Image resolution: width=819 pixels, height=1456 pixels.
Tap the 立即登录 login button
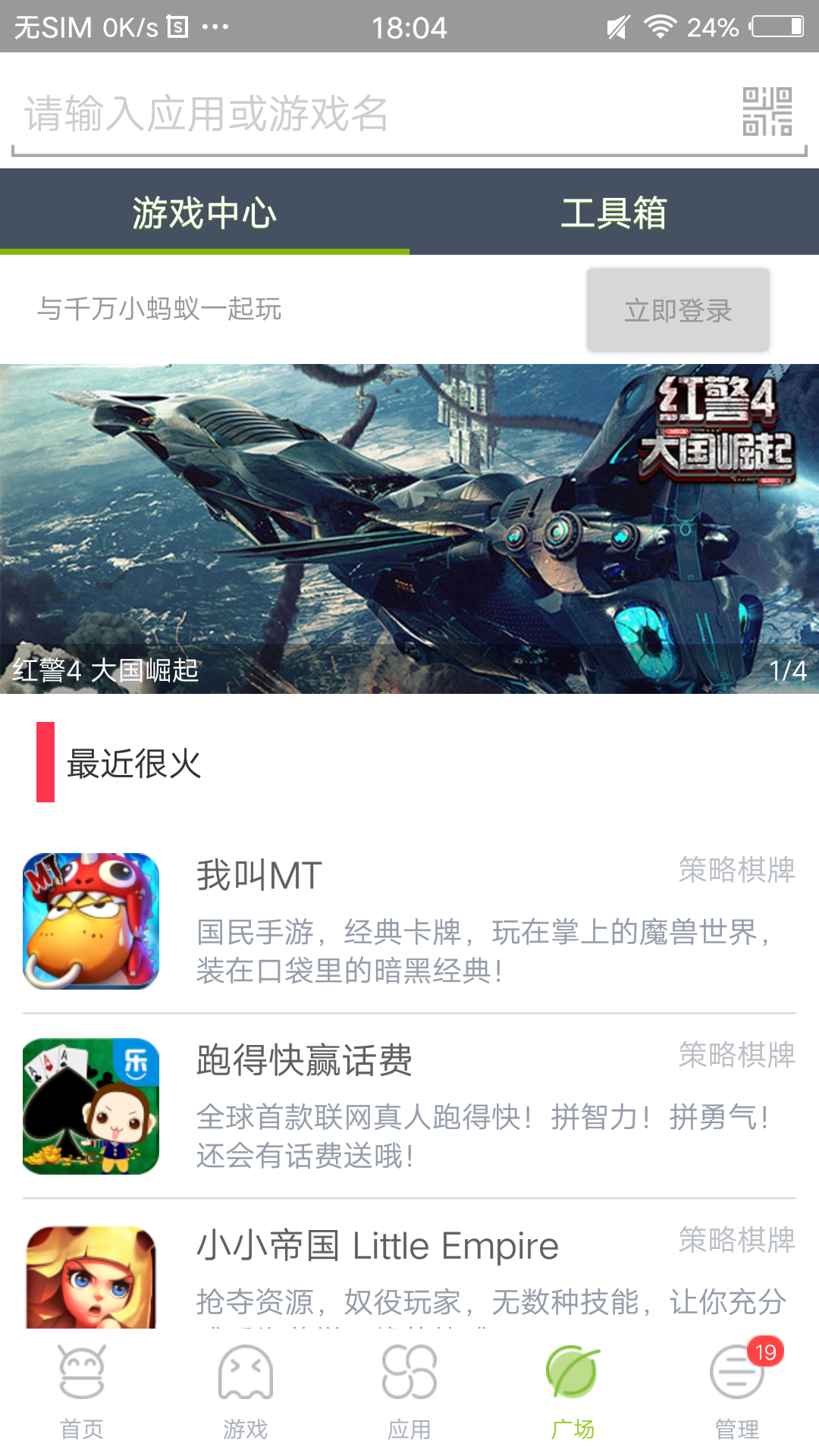pos(678,309)
